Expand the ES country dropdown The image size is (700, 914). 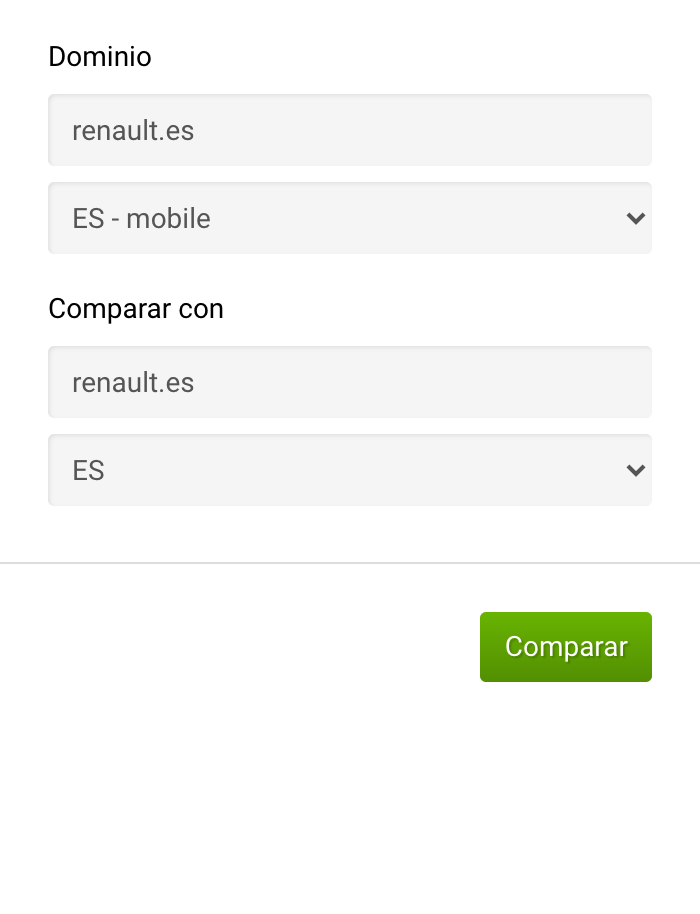[350, 470]
